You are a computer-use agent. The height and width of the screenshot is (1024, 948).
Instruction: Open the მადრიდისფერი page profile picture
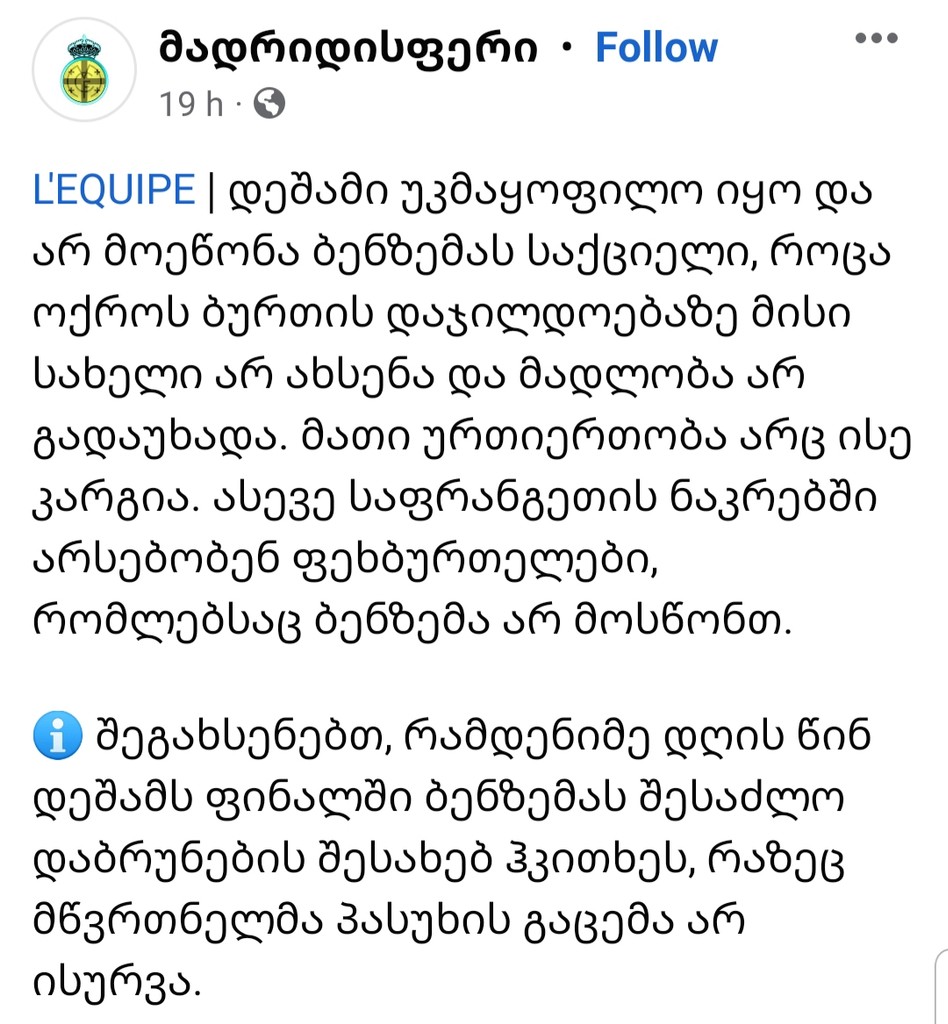tap(83, 70)
